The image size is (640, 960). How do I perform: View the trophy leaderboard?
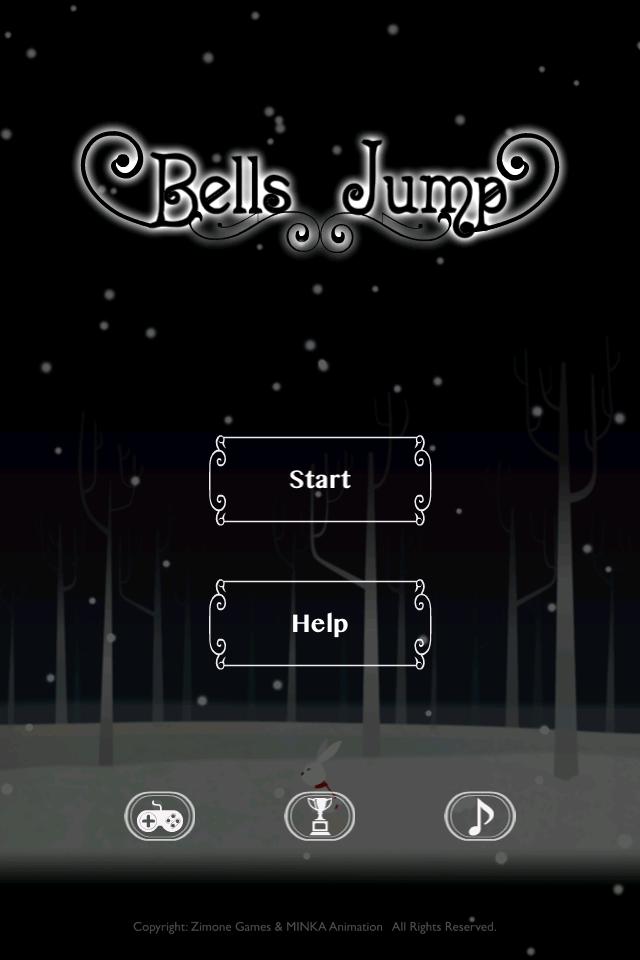[x=320, y=817]
